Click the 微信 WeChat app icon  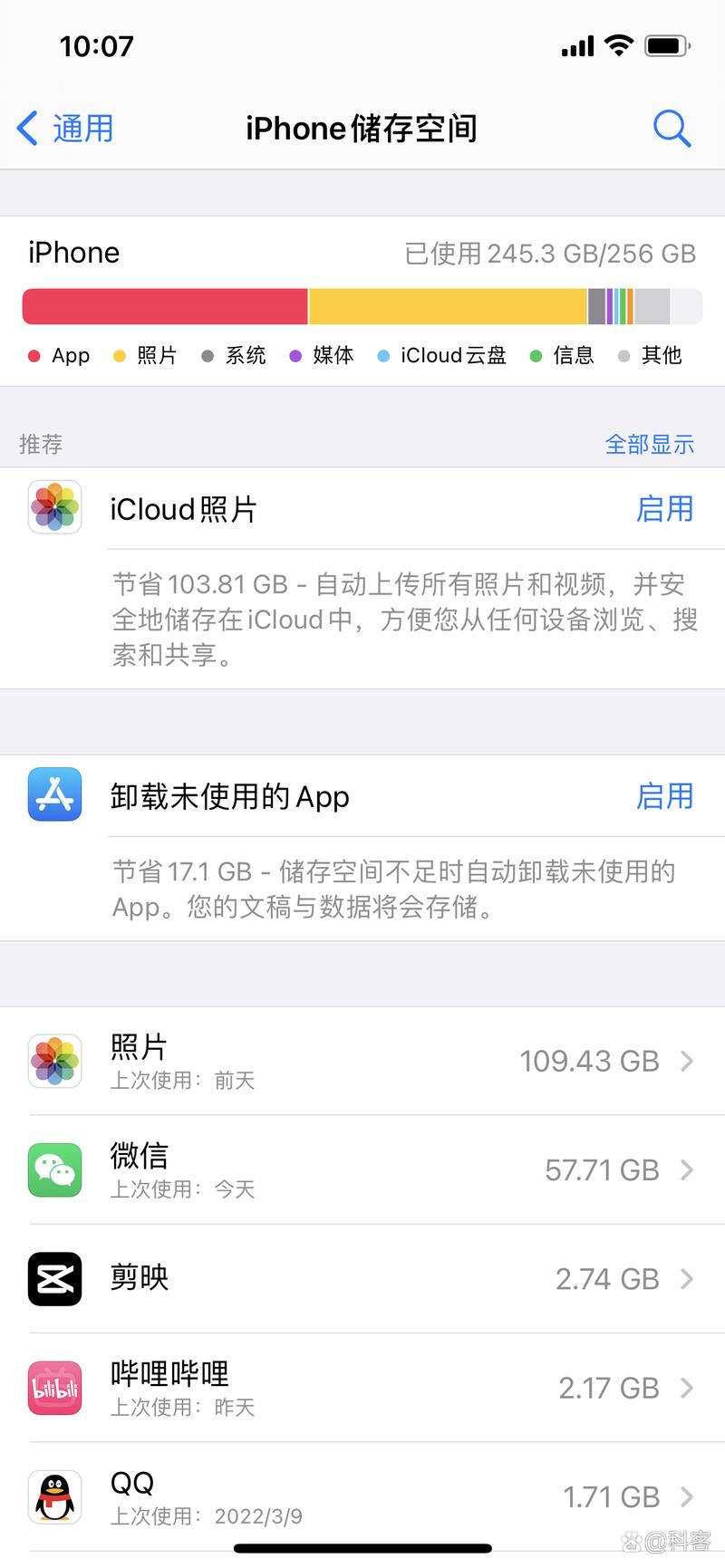point(54,1169)
